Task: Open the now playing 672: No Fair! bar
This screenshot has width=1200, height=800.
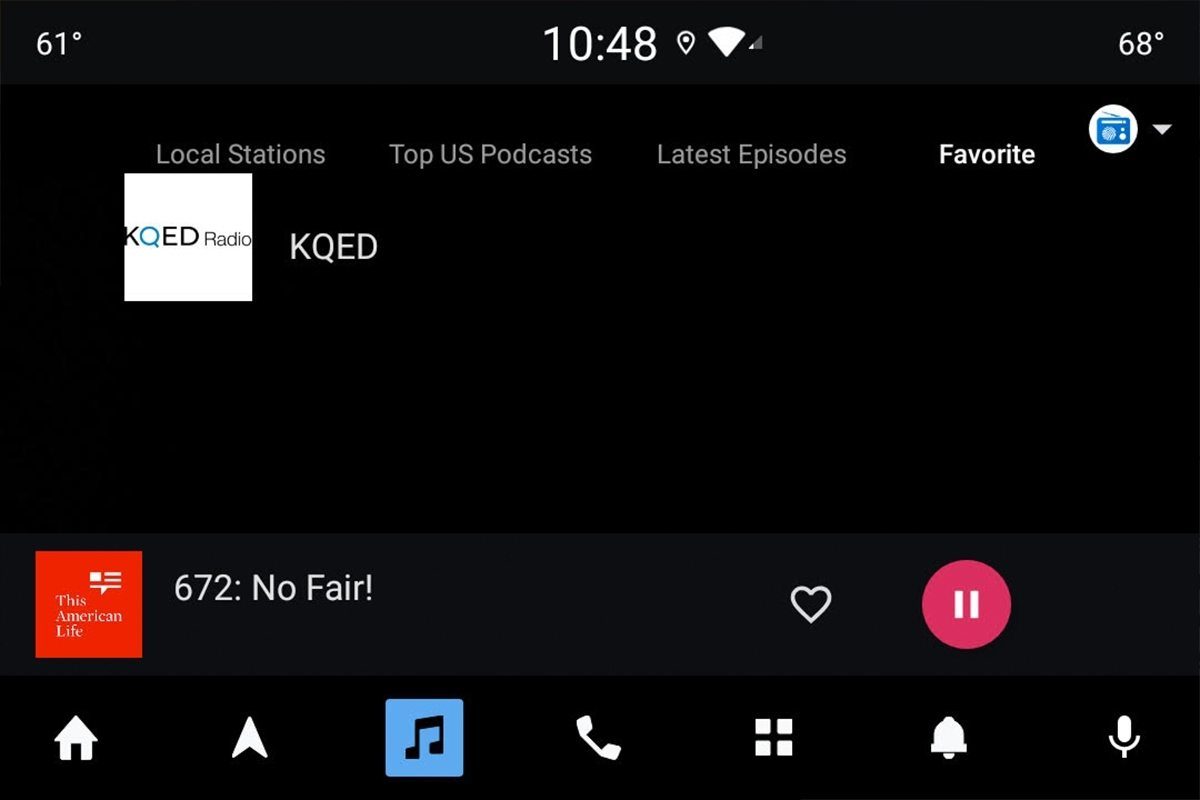Action: click(x=400, y=604)
